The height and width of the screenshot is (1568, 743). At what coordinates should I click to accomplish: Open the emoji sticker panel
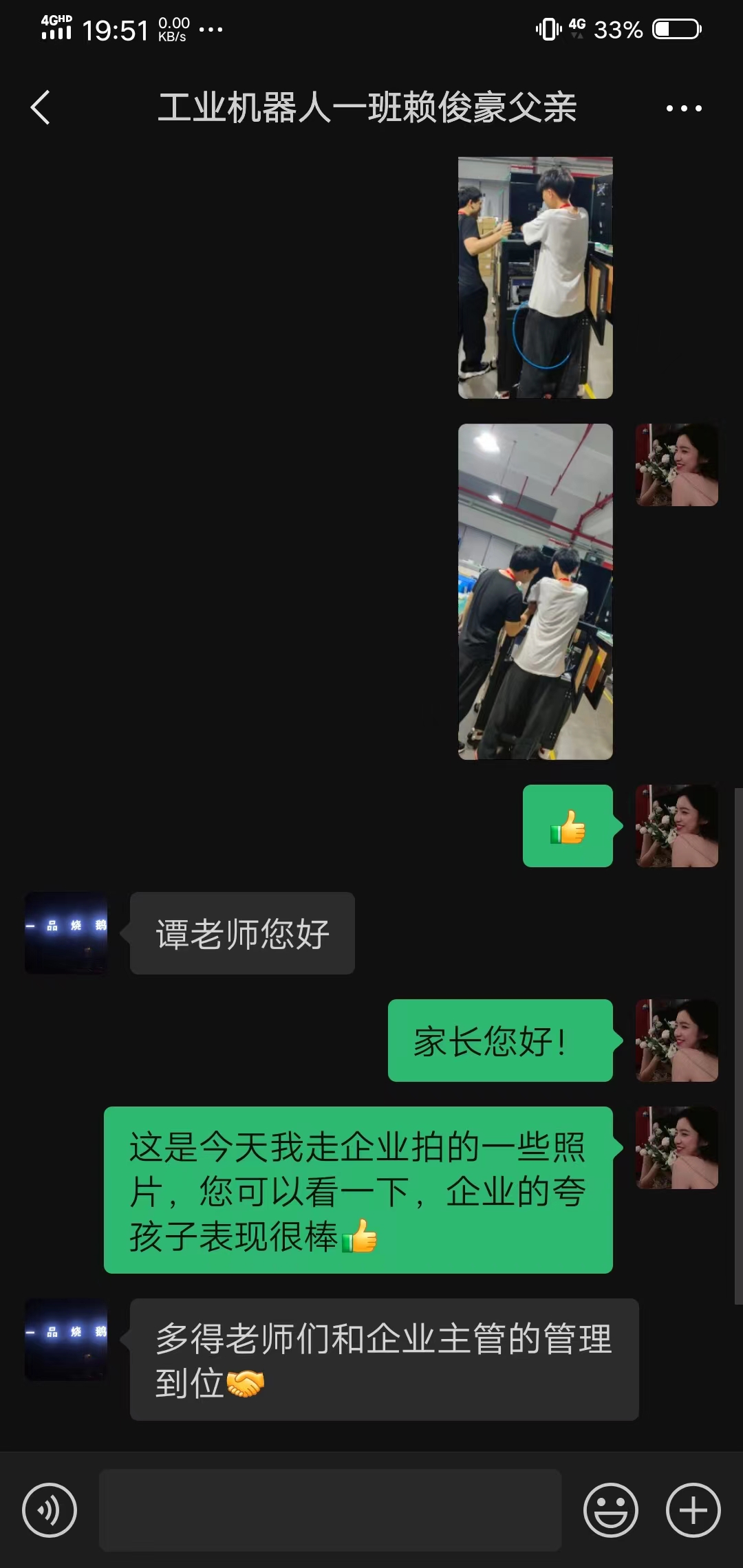610,1510
